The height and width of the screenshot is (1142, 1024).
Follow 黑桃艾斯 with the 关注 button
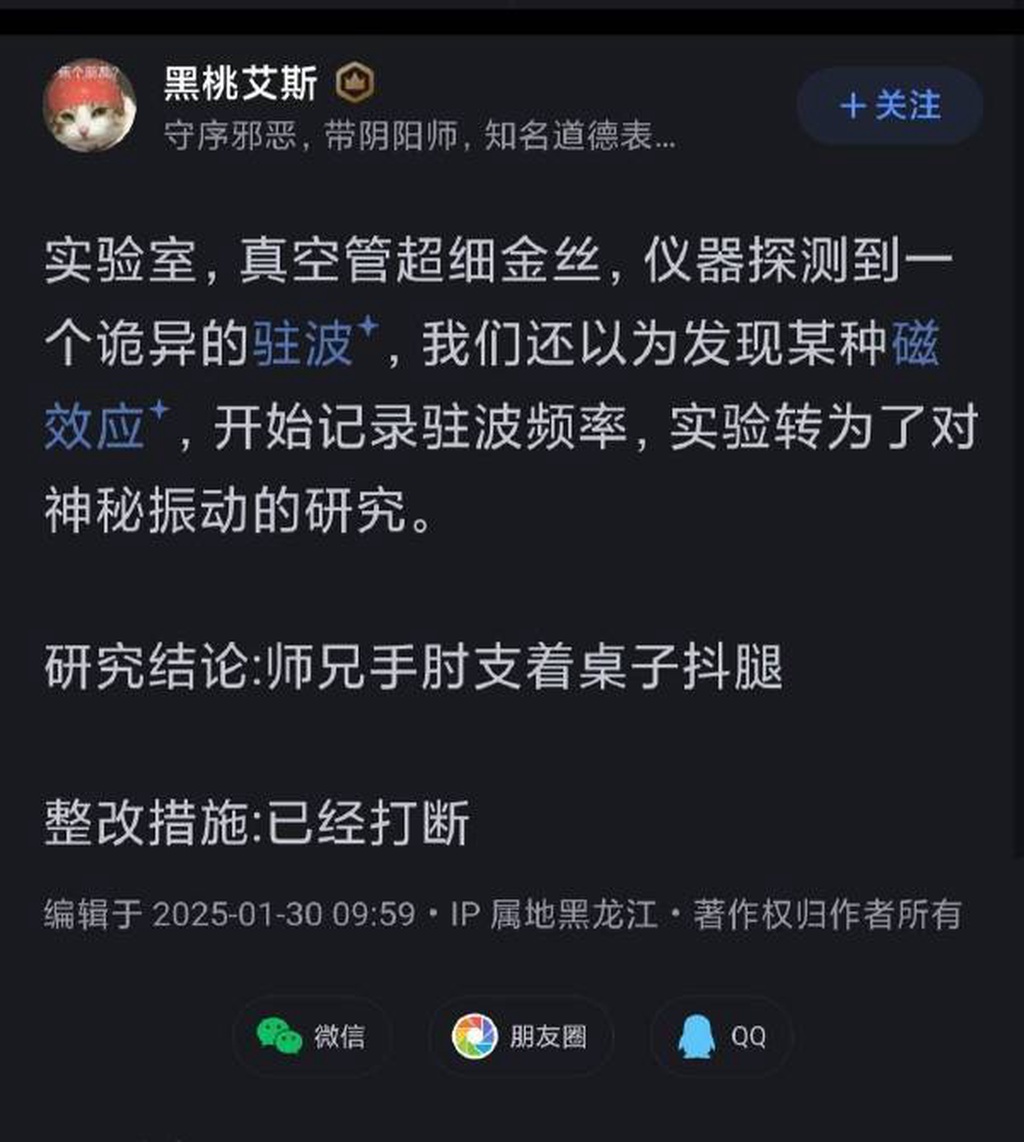pyautogui.click(x=890, y=105)
